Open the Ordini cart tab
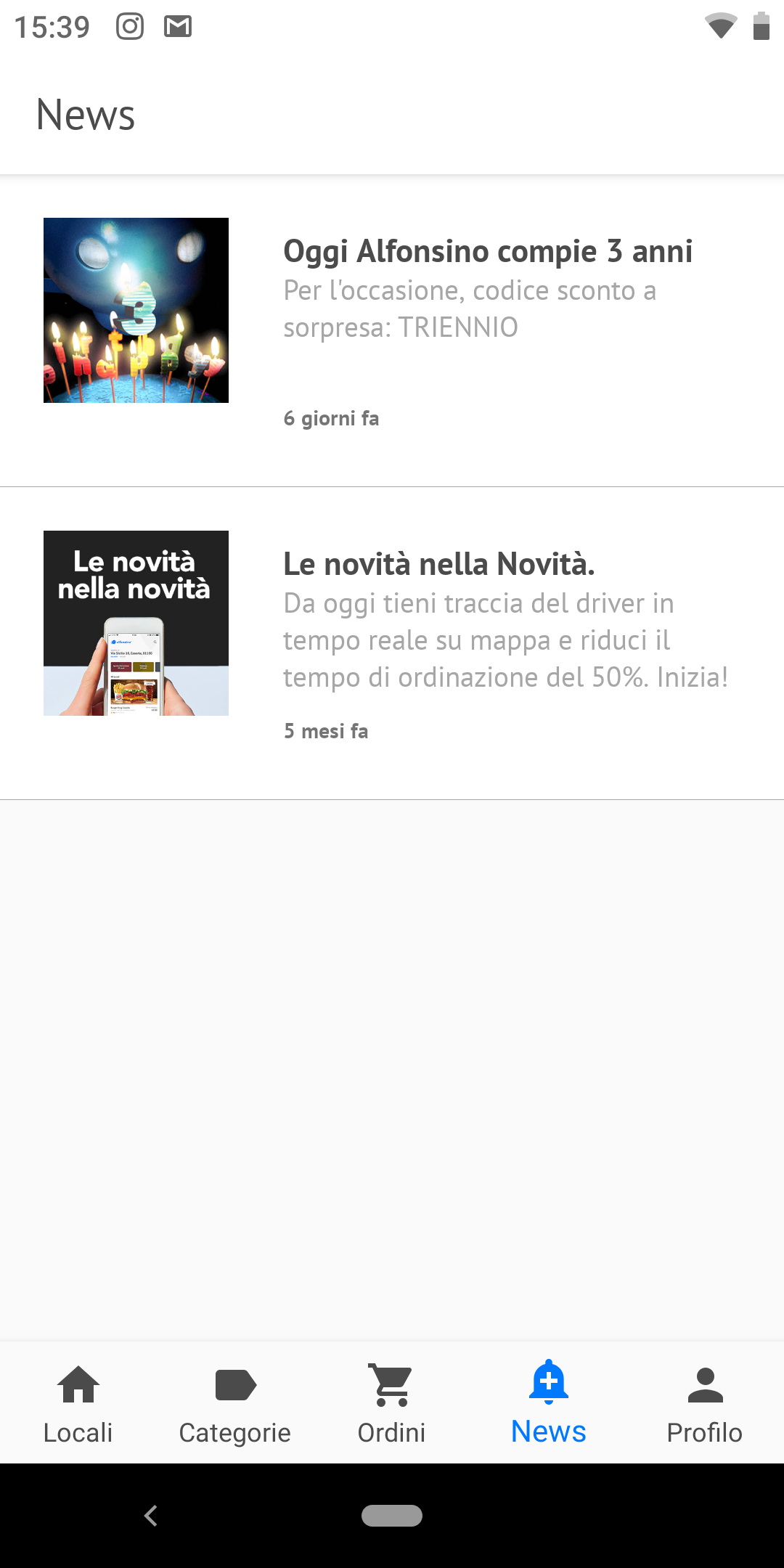Image resolution: width=784 pixels, height=1568 pixels. (x=392, y=1404)
